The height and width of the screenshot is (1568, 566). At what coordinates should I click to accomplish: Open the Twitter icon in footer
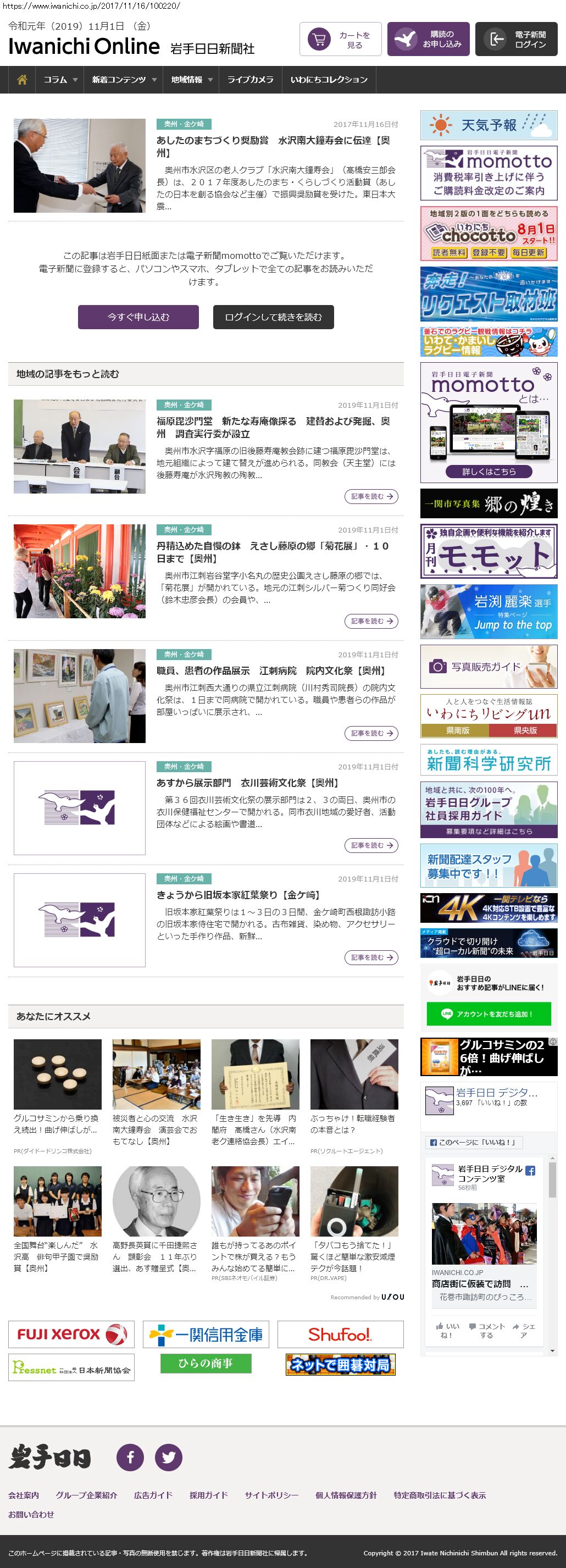(169, 1457)
